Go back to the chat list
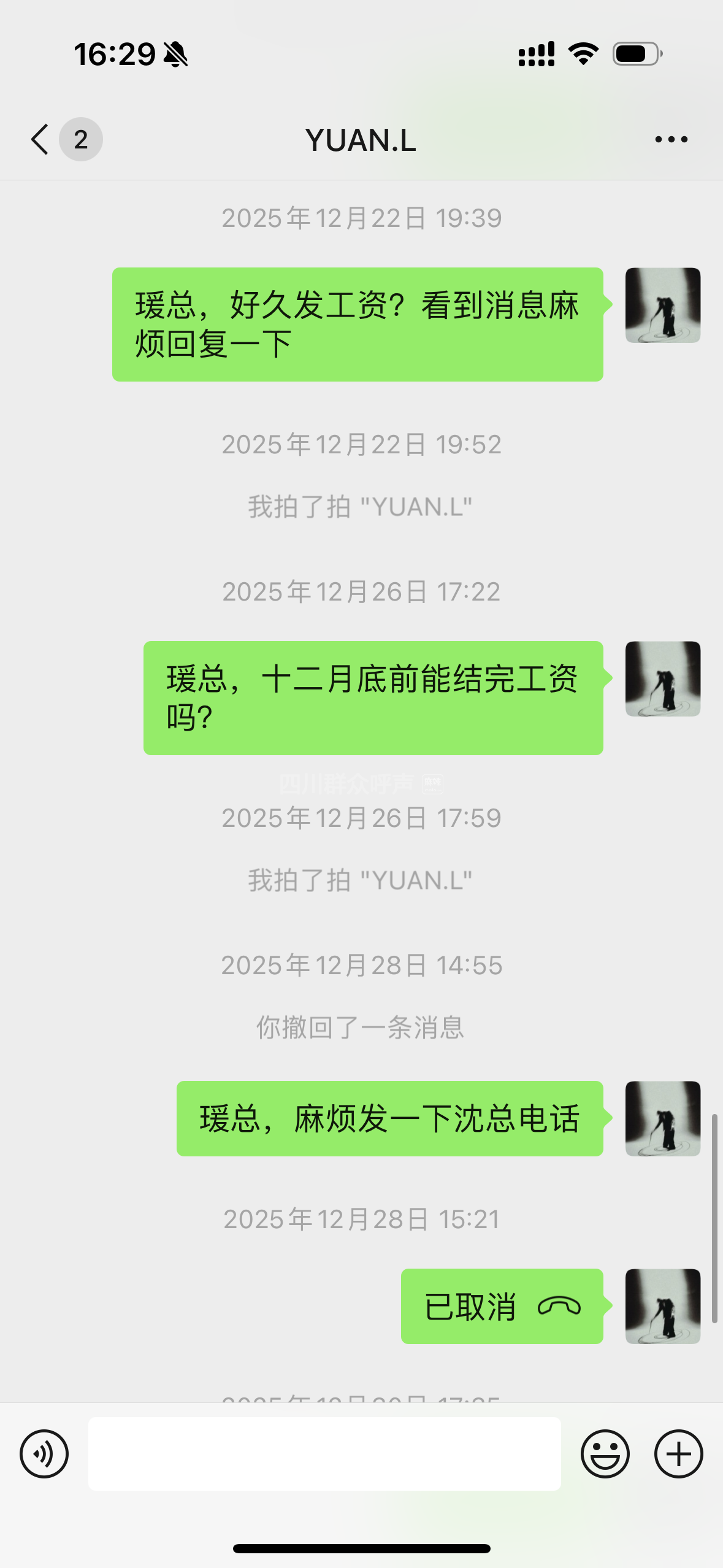Screen dimensions: 723x1568 pos(40,139)
